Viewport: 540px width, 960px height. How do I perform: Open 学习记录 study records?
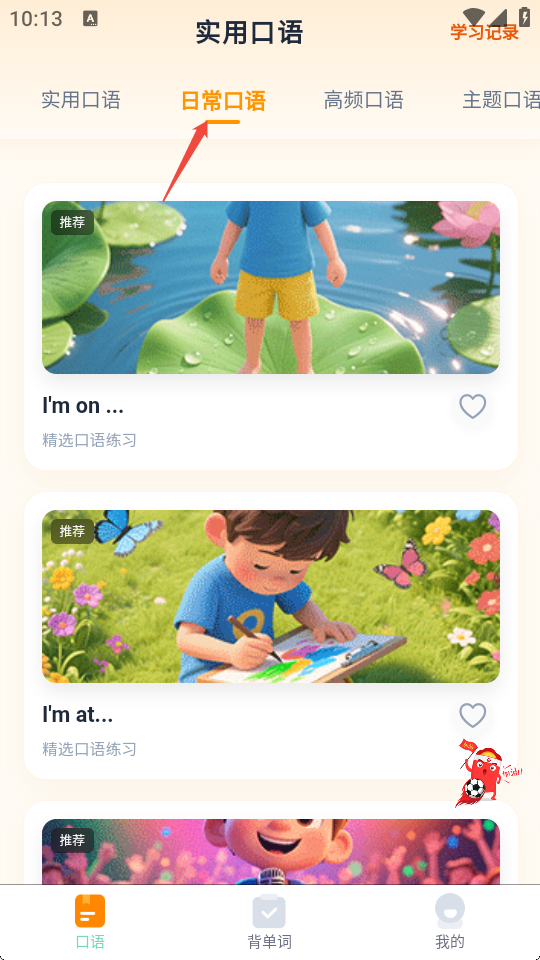(x=484, y=32)
